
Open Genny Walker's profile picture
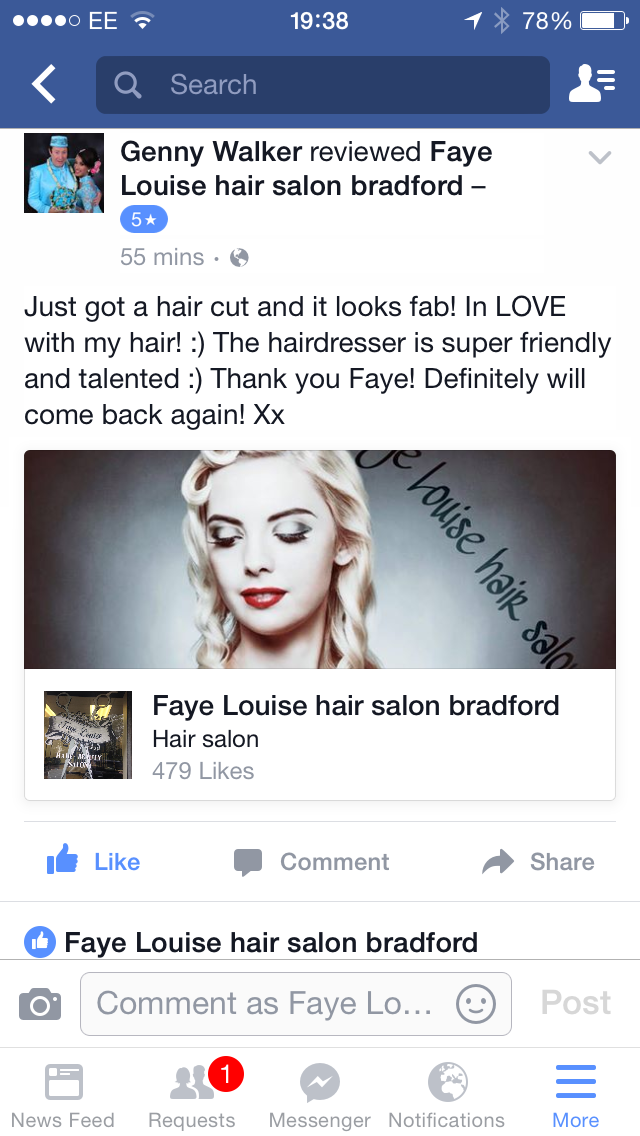click(x=64, y=173)
